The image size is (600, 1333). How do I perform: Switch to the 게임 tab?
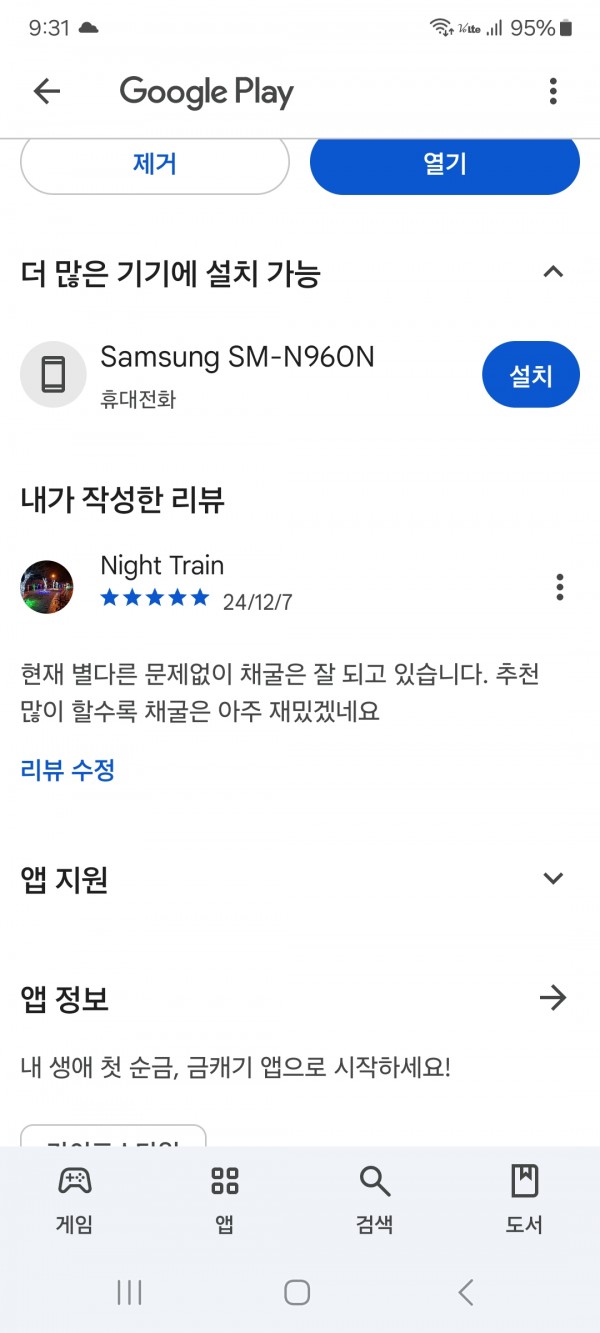click(75, 1200)
